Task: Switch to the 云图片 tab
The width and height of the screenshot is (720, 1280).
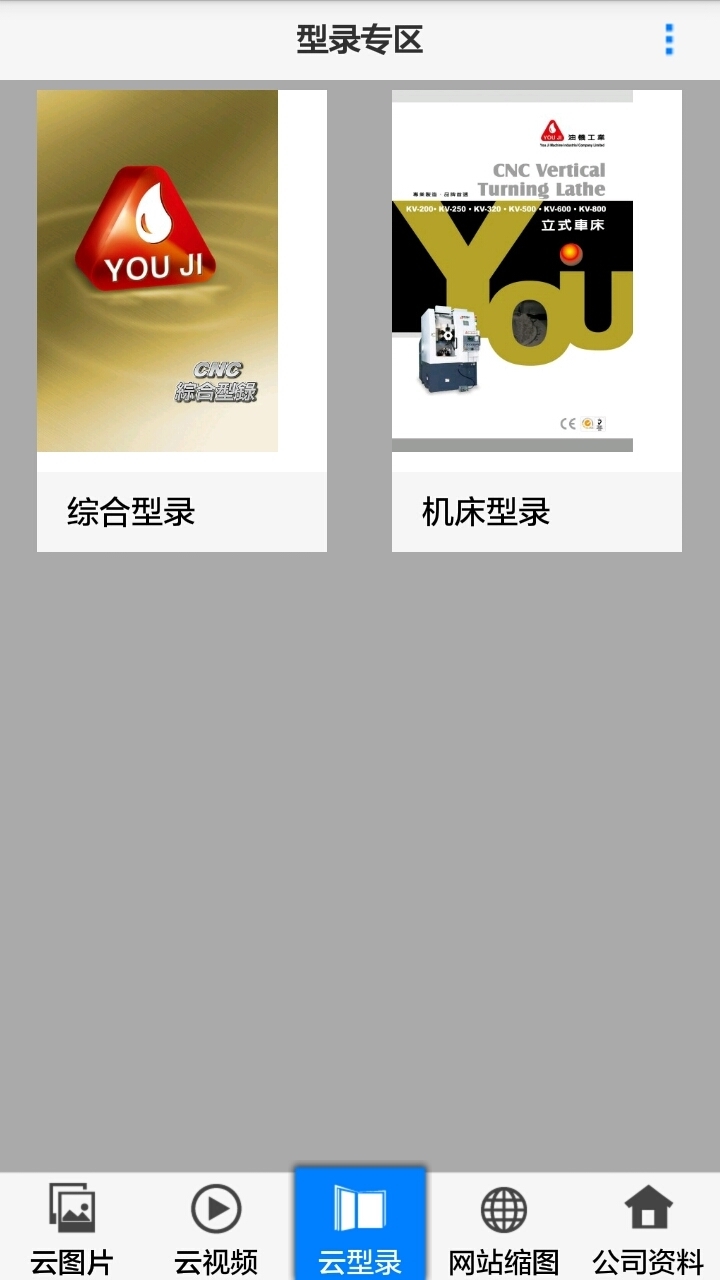Action: pos(72,1228)
